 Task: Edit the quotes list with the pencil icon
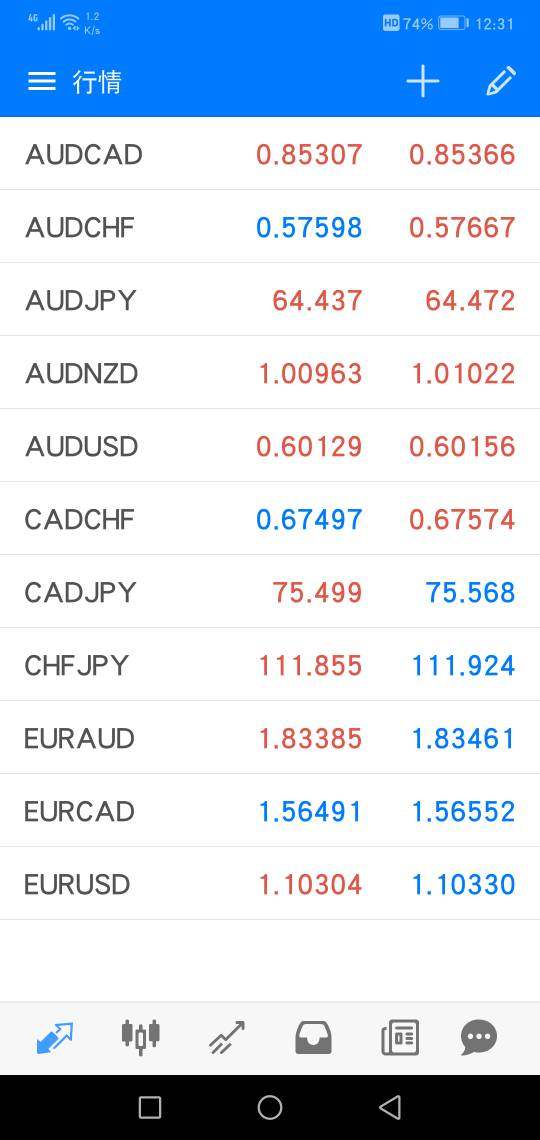click(x=501, y=81)
